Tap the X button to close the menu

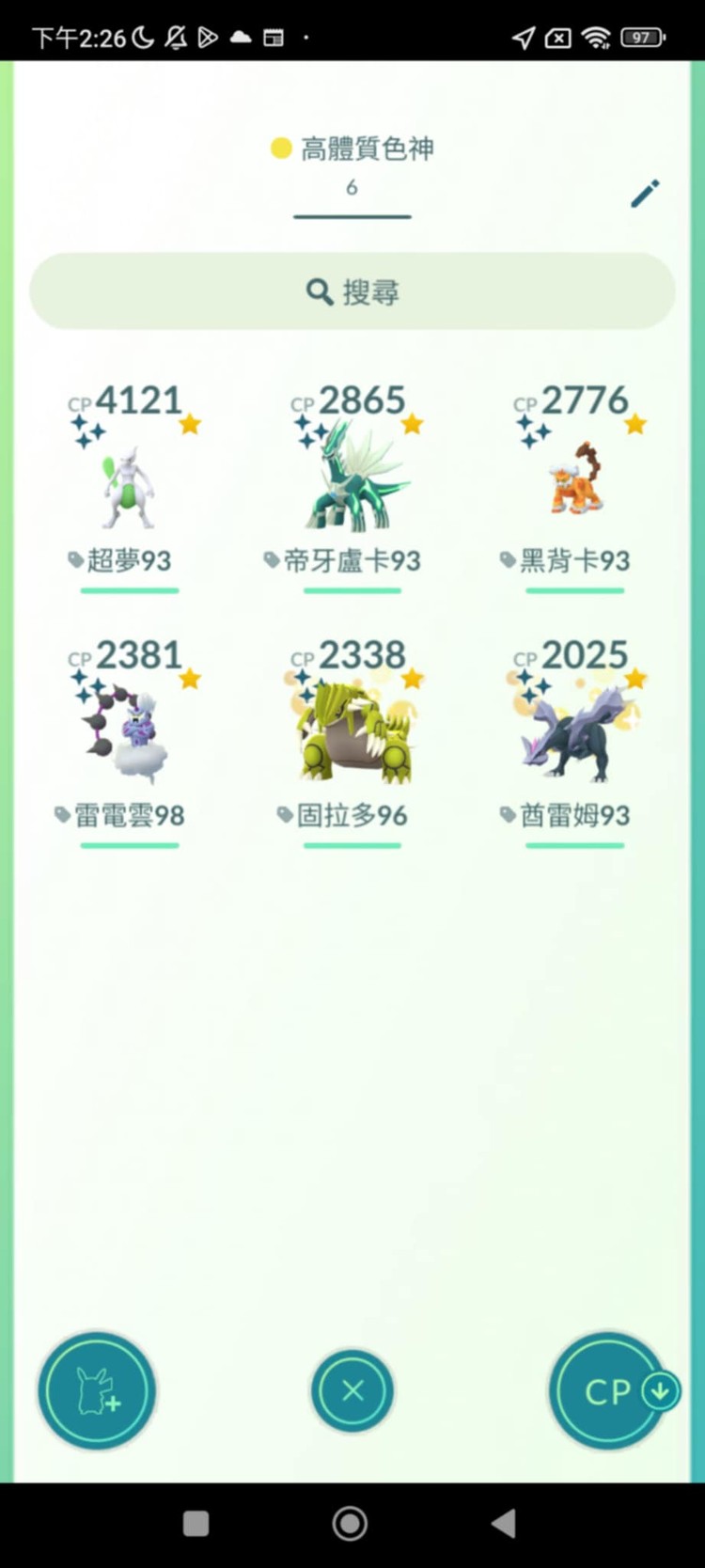point(352,1392)
